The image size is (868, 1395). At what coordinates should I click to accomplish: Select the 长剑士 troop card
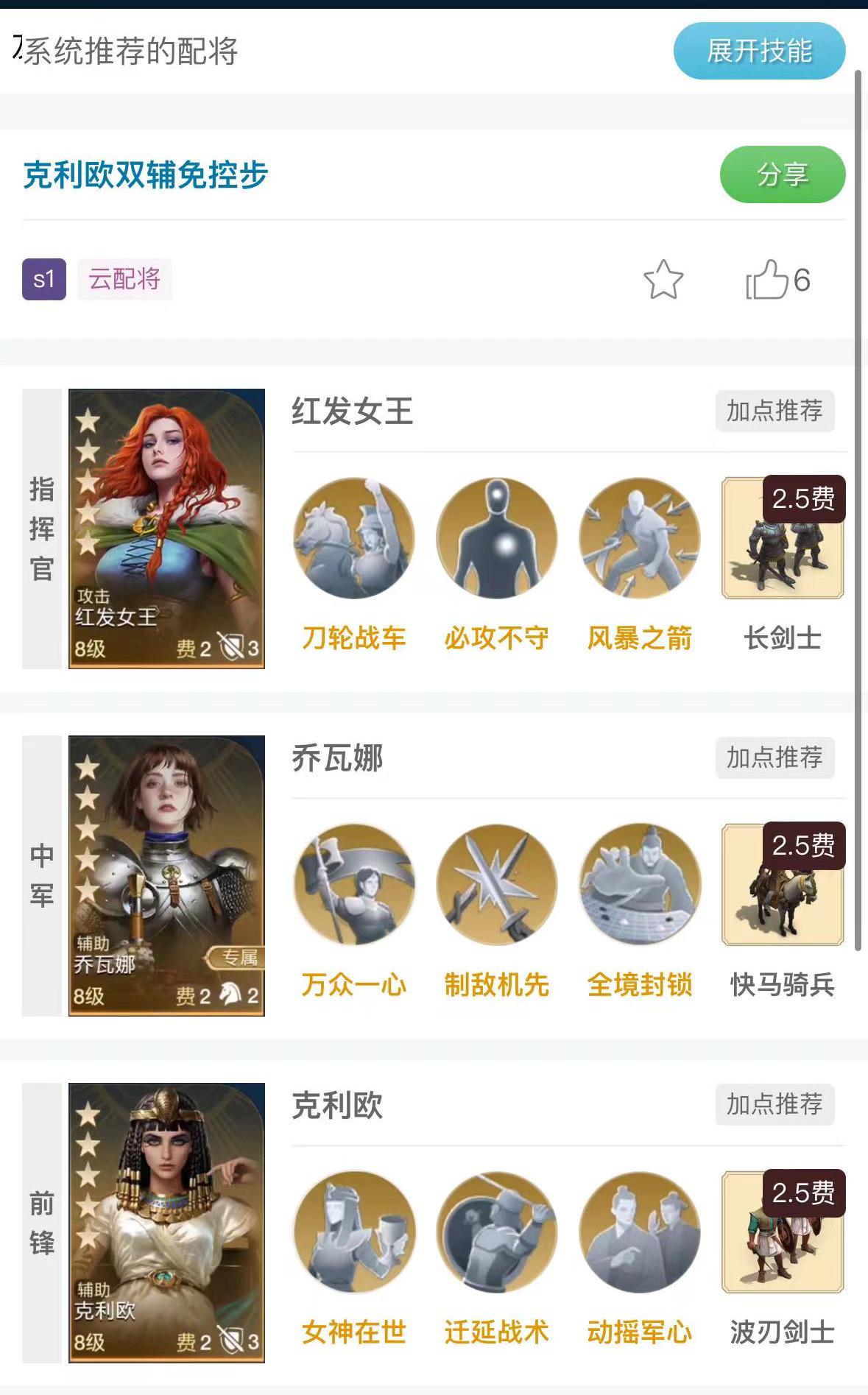coord(783,538)
